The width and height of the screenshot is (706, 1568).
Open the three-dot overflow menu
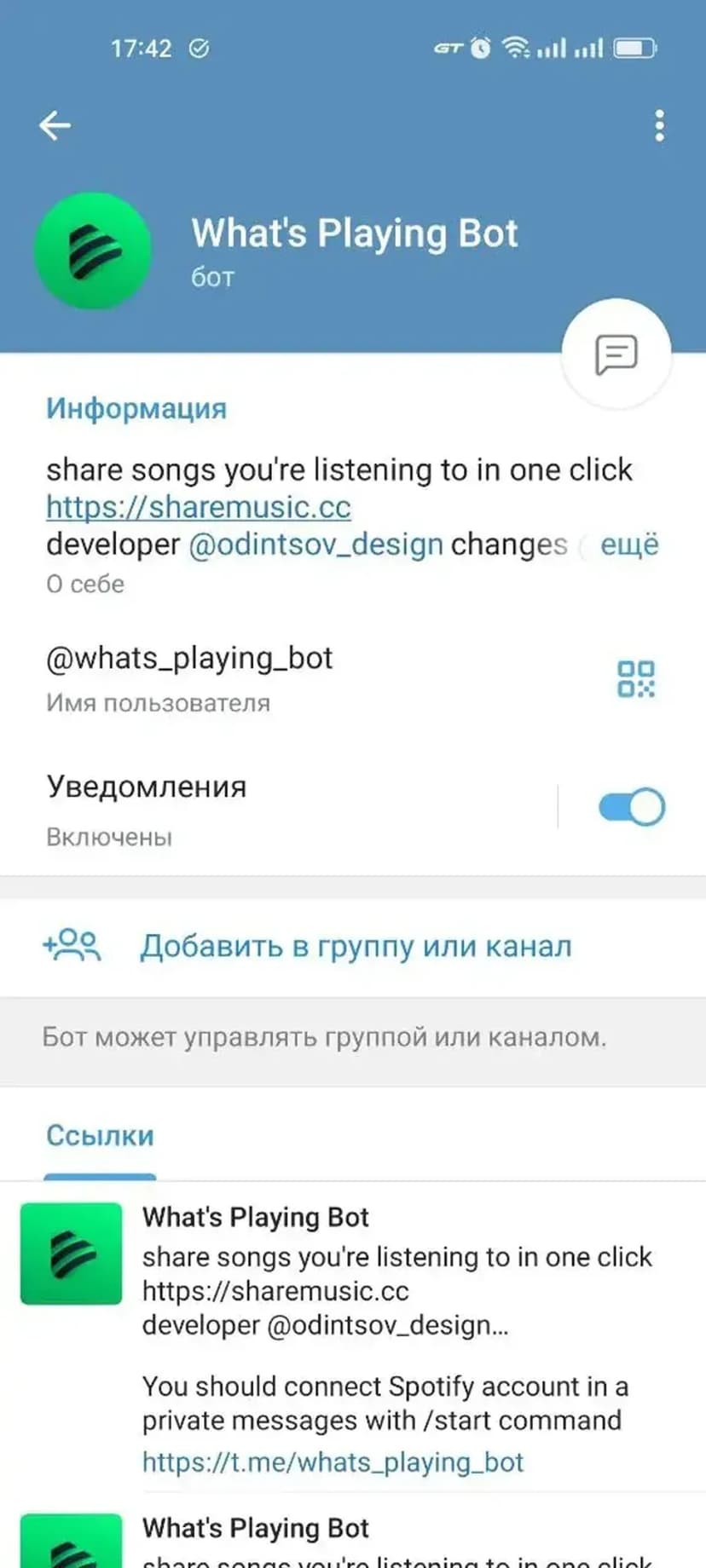coord(659,126)
